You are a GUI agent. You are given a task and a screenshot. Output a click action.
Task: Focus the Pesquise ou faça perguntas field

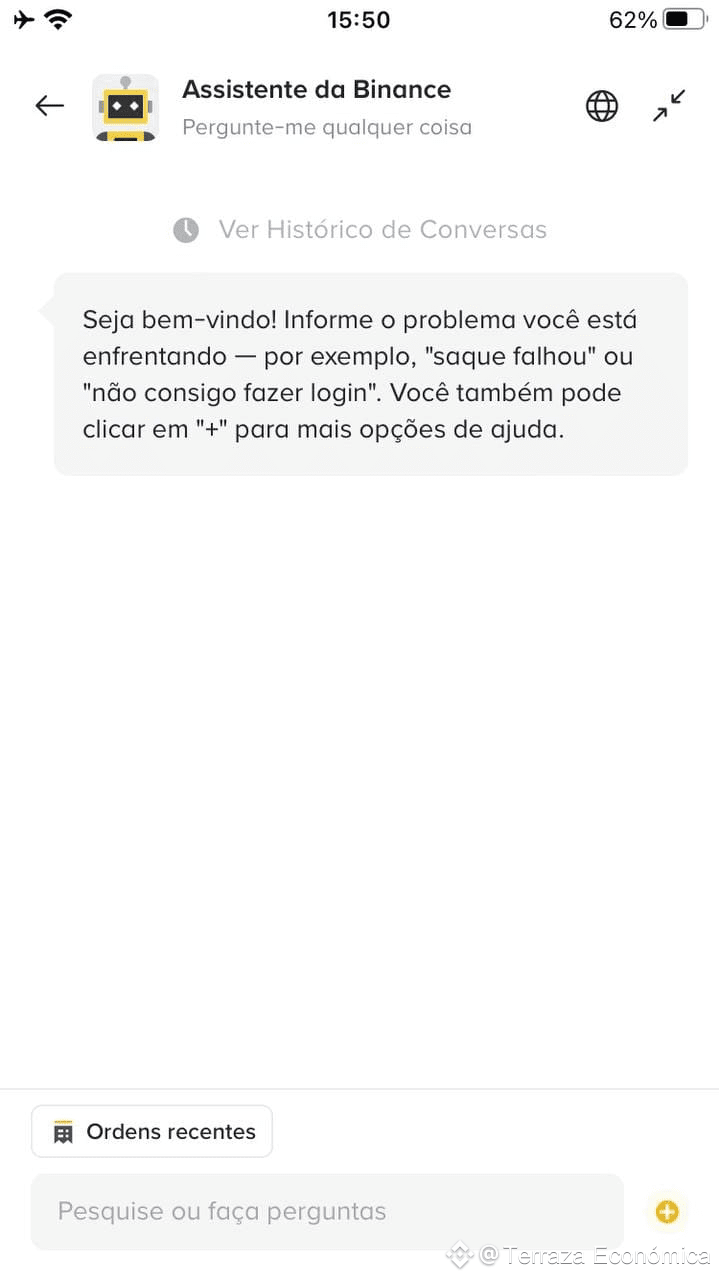[x=327, y=1212]
